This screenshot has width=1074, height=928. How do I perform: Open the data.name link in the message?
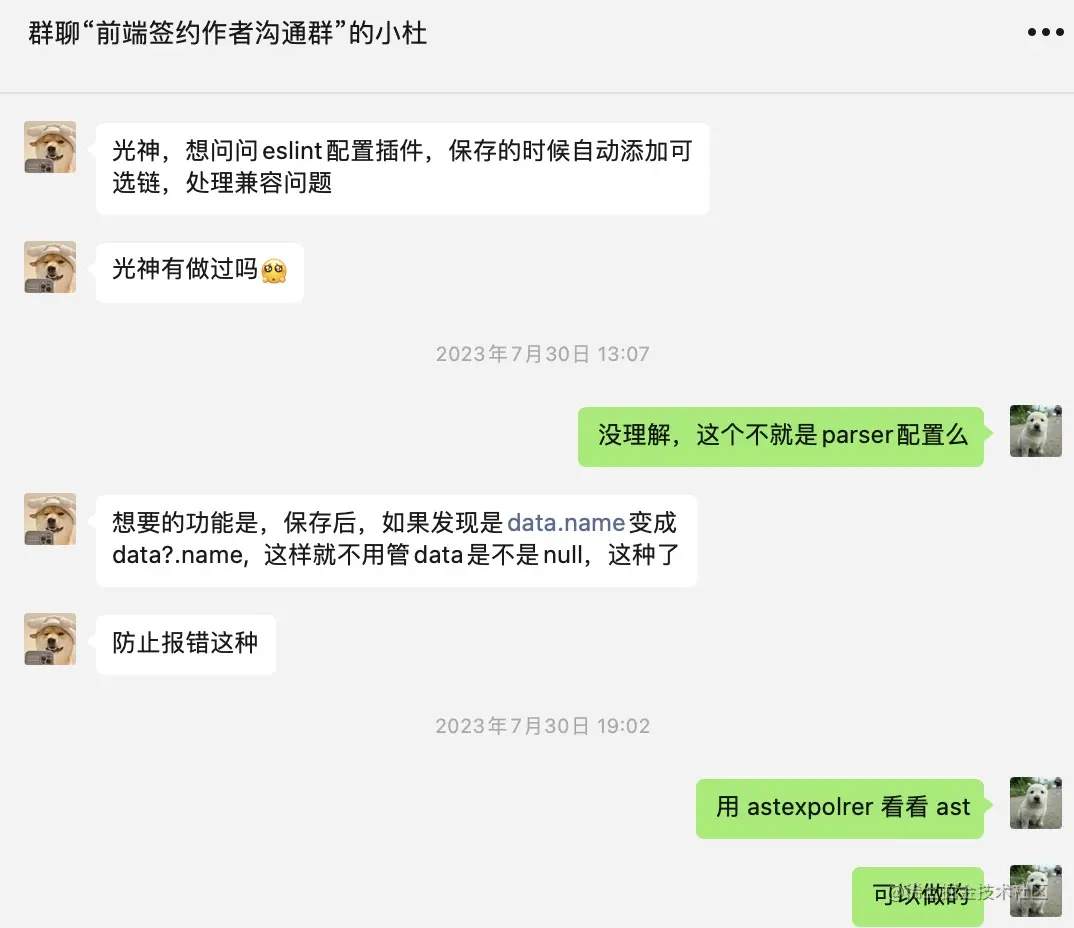pyautogui.click(x=566, y=522)
